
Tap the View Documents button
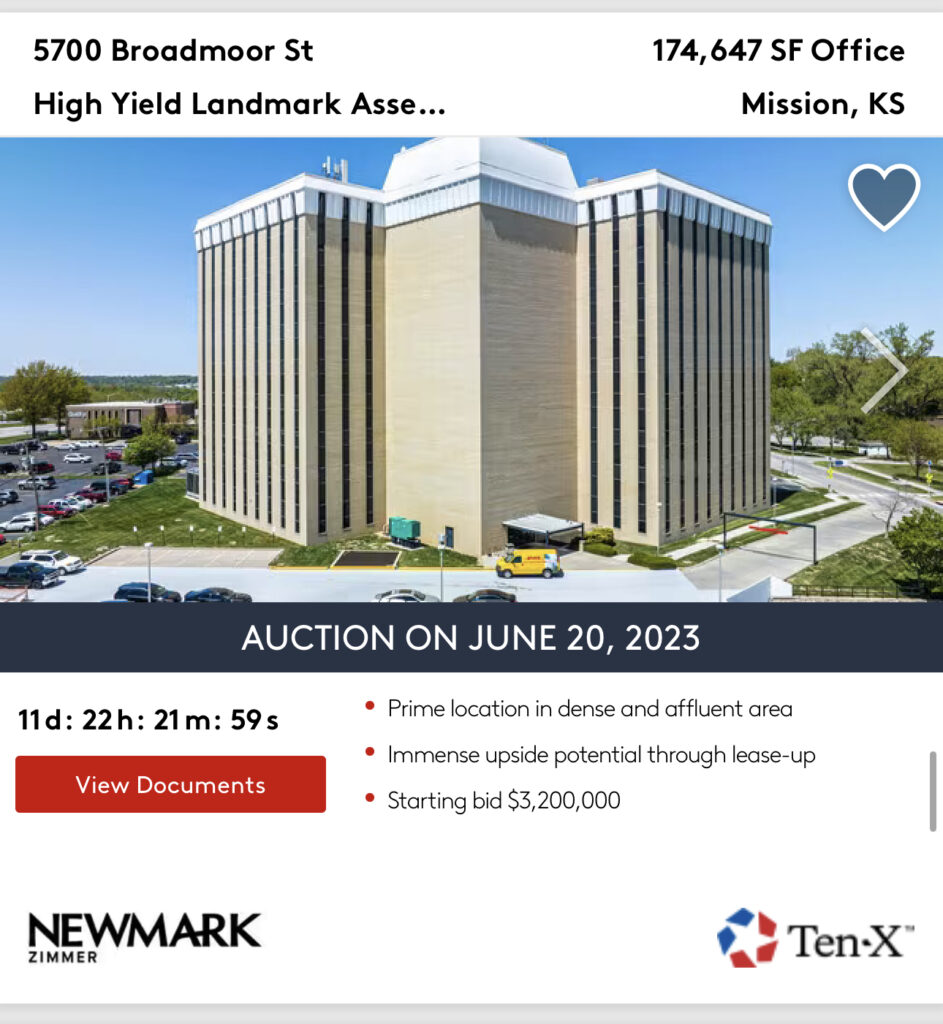point(170,785)
